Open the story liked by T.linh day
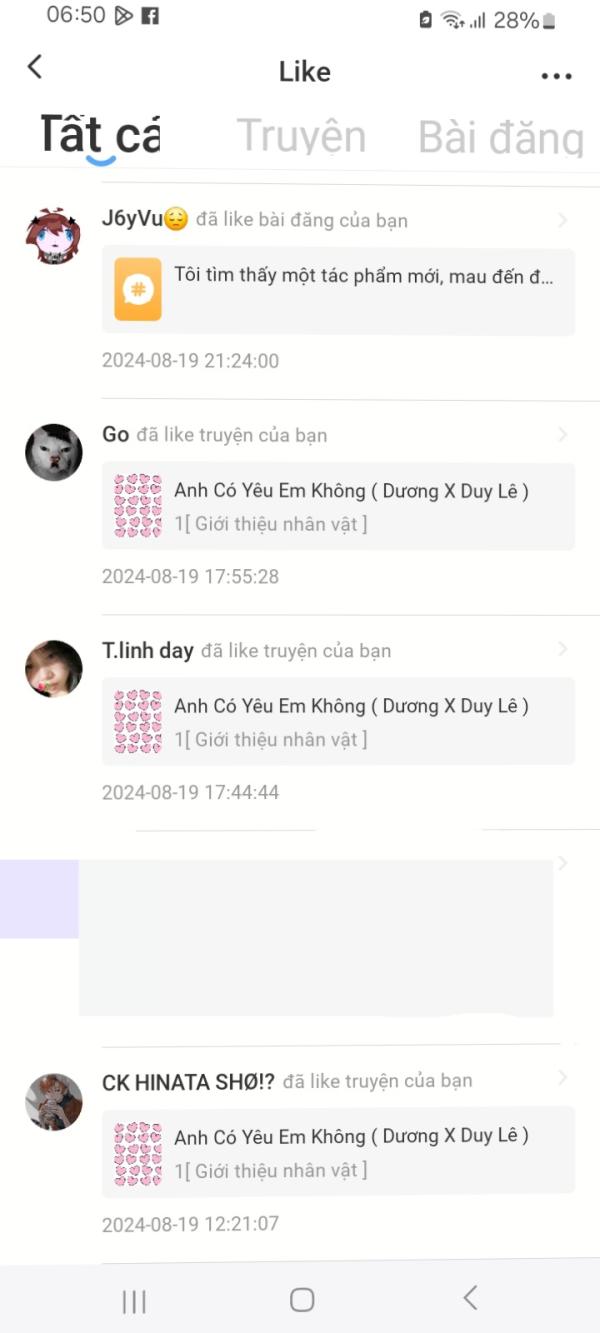 click(x=338, y=721)
